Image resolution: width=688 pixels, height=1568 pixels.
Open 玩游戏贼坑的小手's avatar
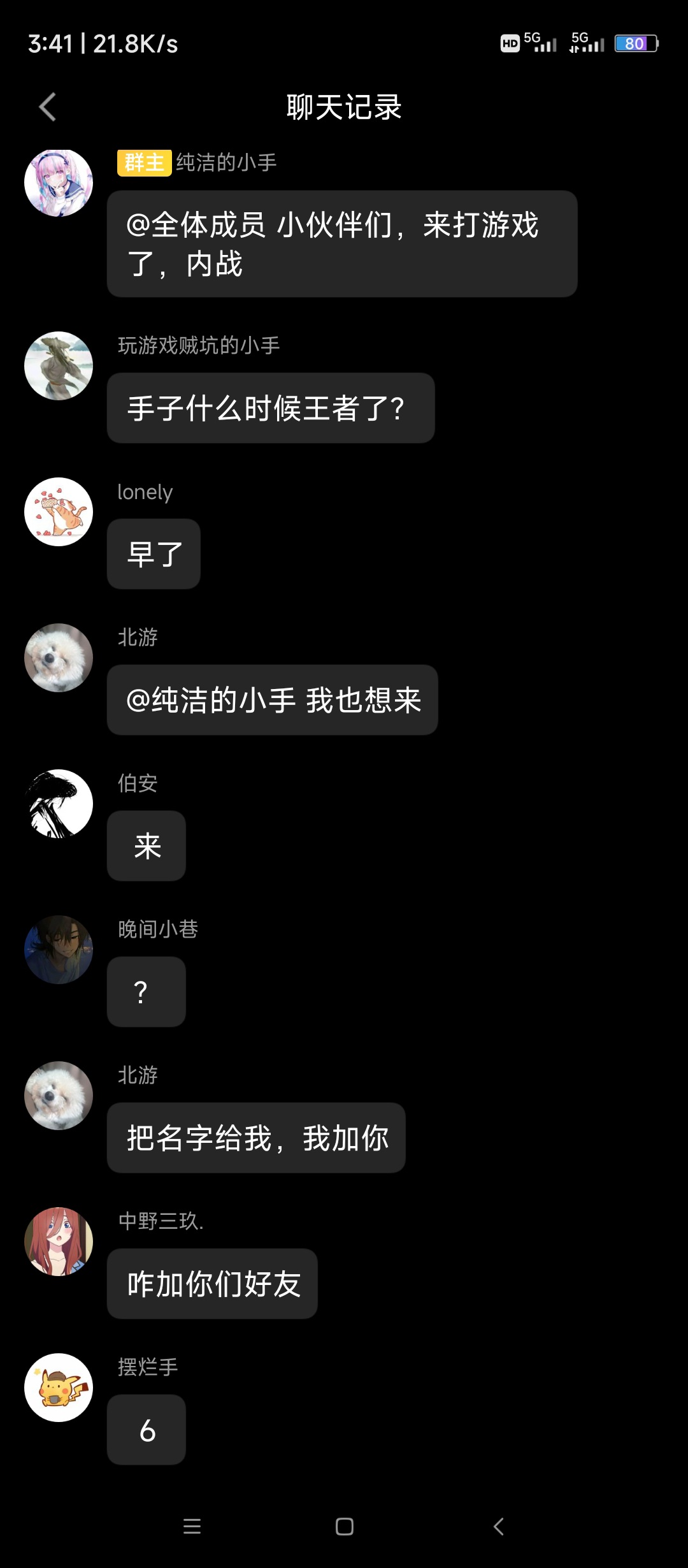coord(59,366)
